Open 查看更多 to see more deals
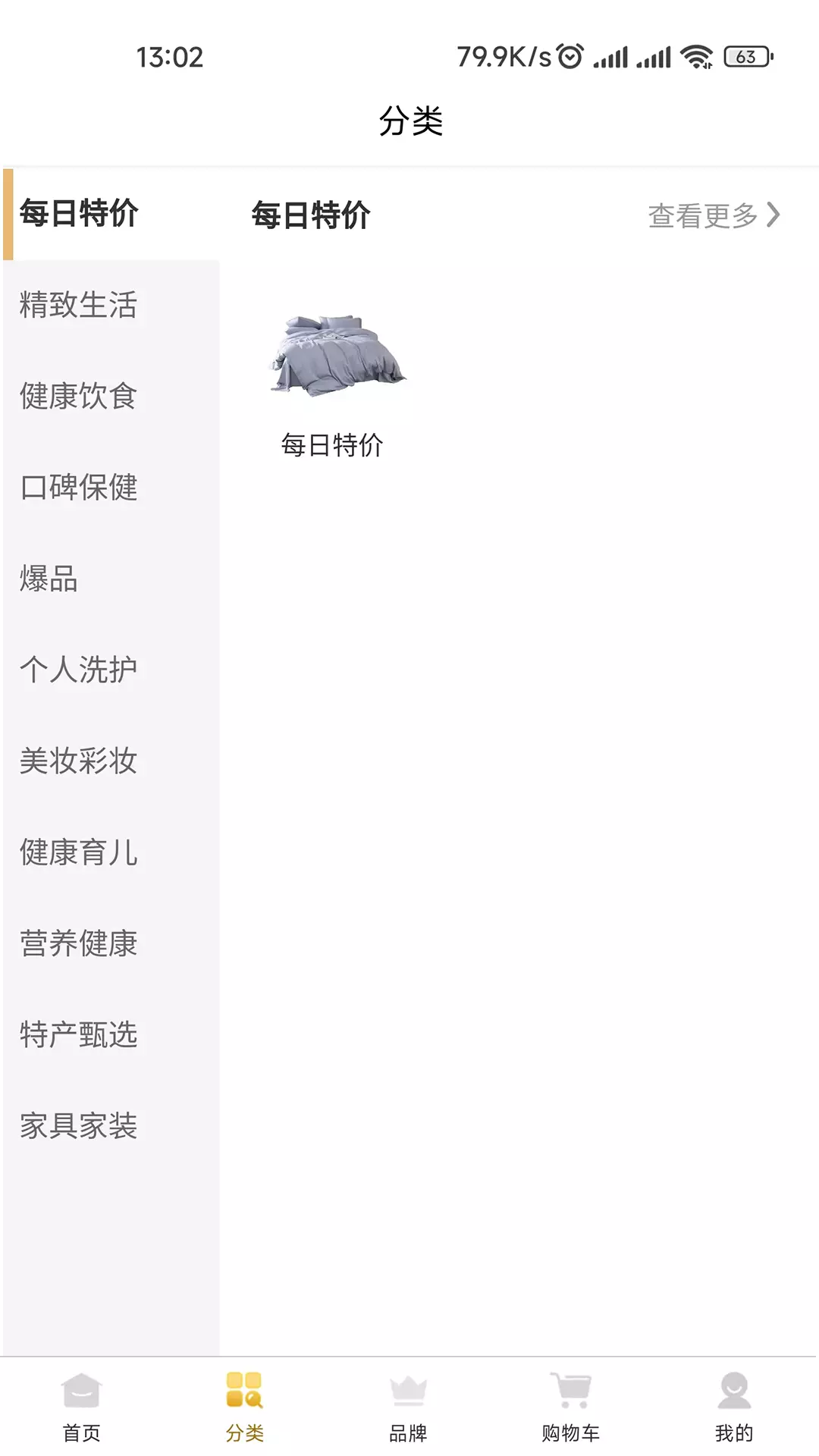Viewport: 819px width, 1456px height. [x=714, y=215]
